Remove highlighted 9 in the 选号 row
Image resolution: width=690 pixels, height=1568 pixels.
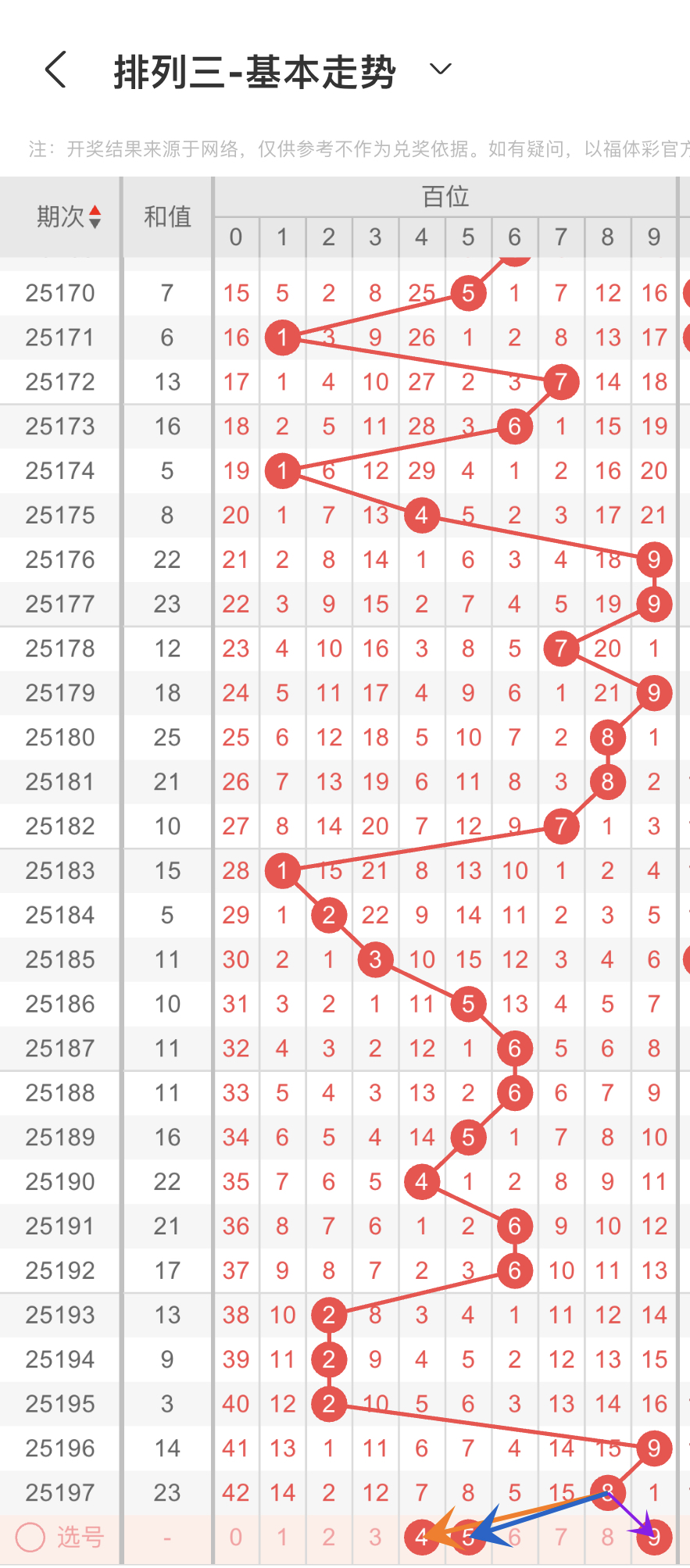coord(654,1537)
